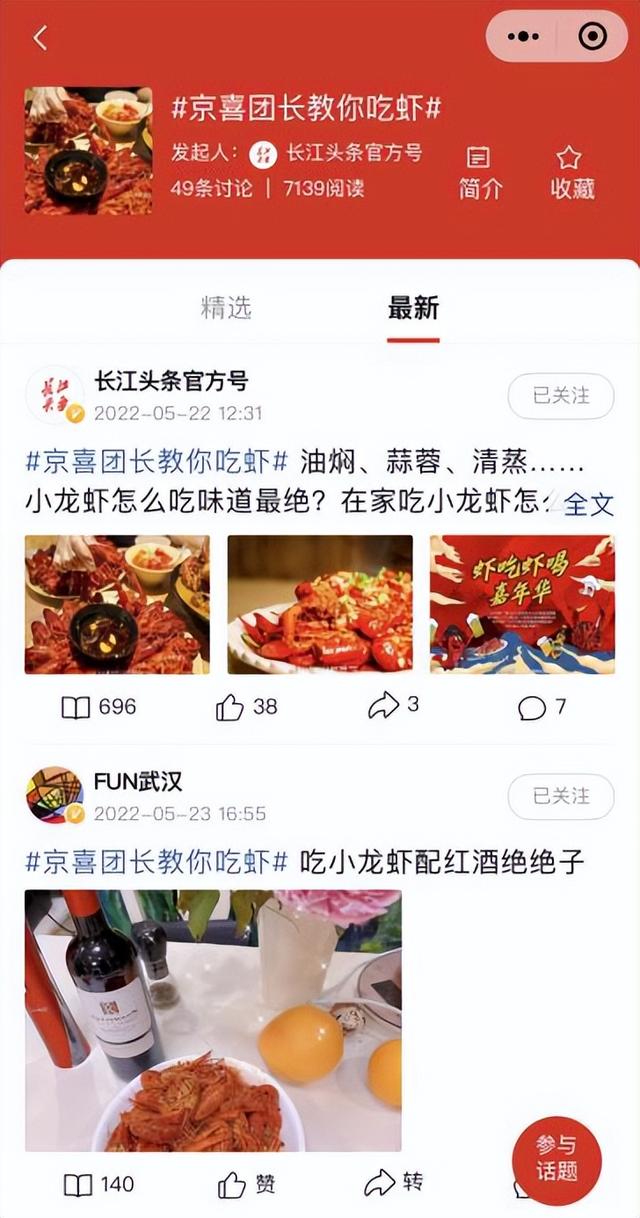Screen dimensions: 640x1218
Task: Tap 赞 under the FUN武汉 post
Action: [247, 1184]
